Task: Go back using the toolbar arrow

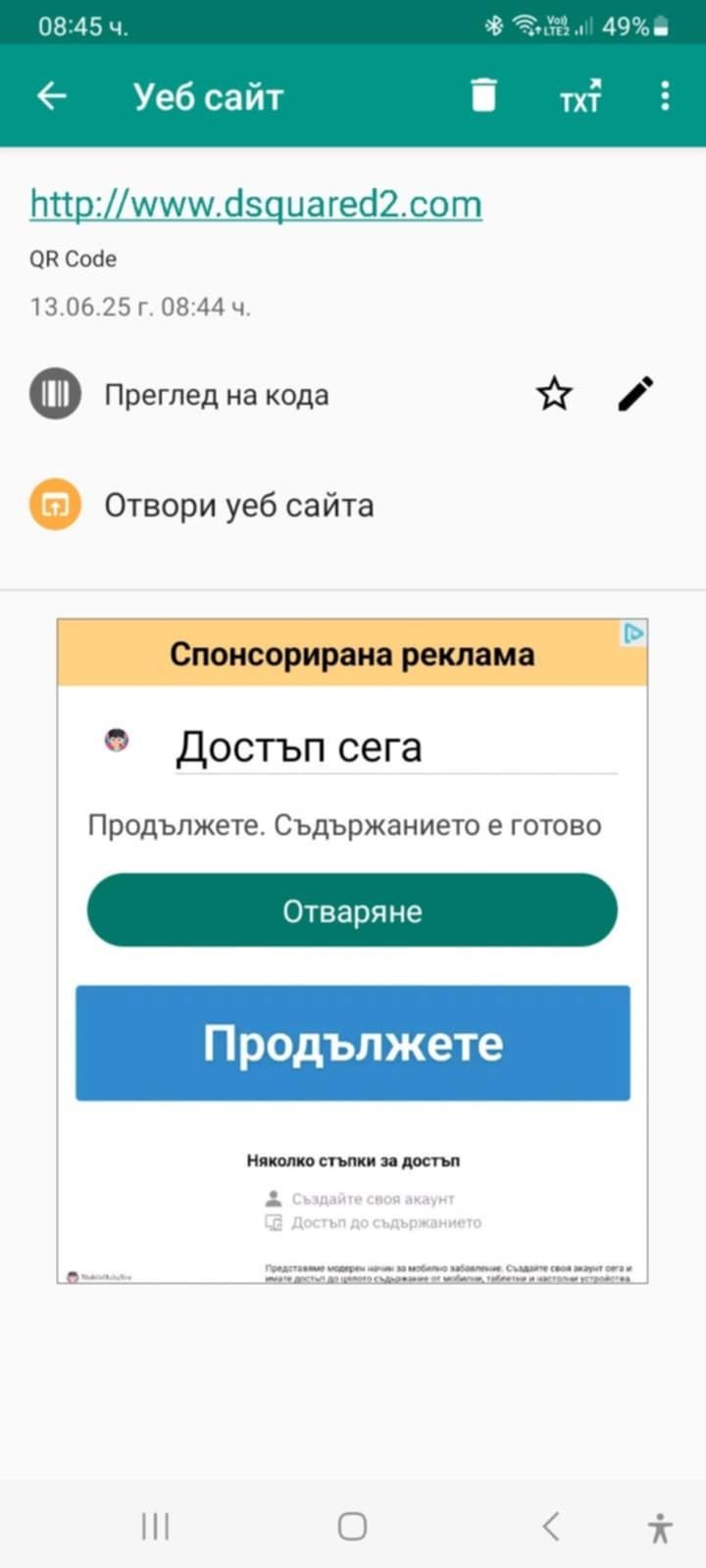Action: pyautogui.click(x=51, y=96)
